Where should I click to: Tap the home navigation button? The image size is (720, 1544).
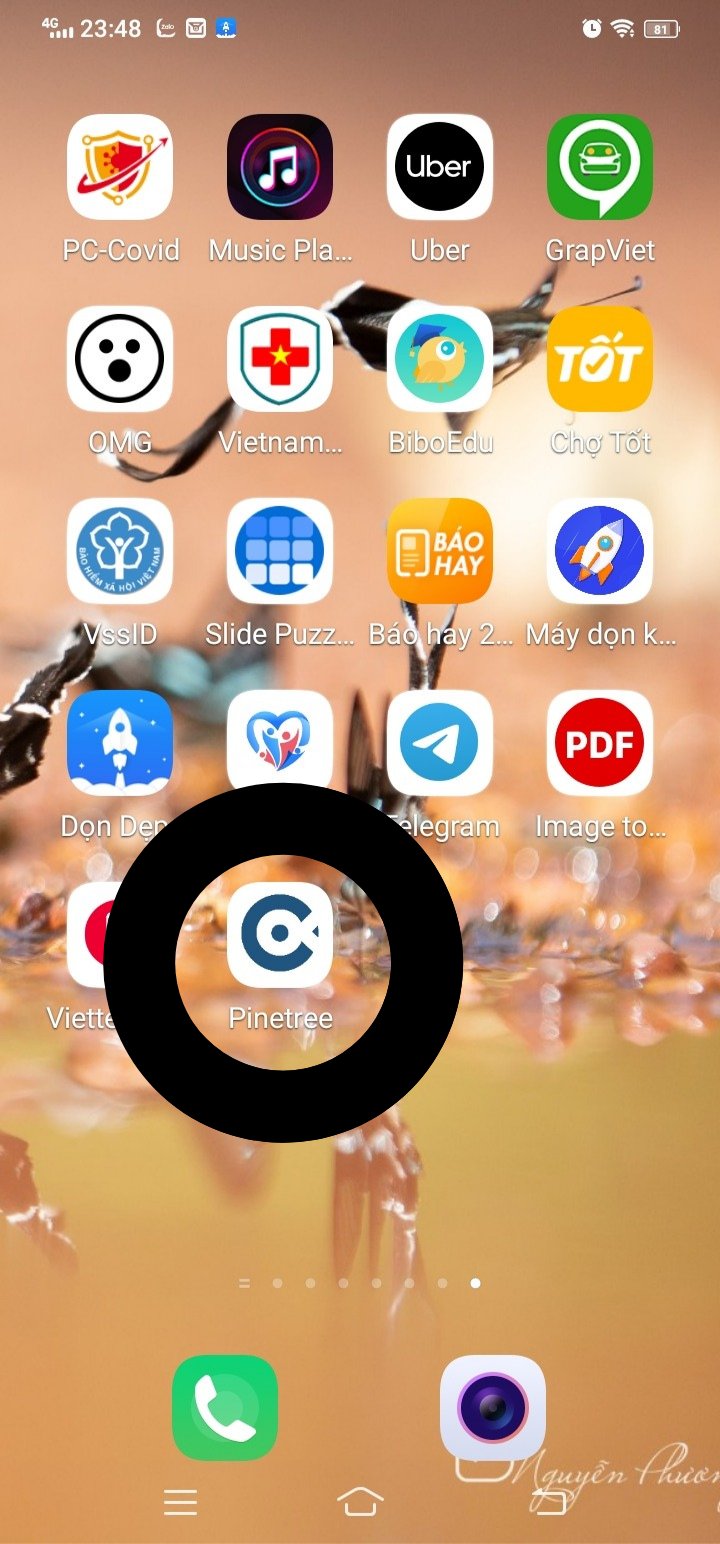pyautogui.click(x=360, y=1501)
